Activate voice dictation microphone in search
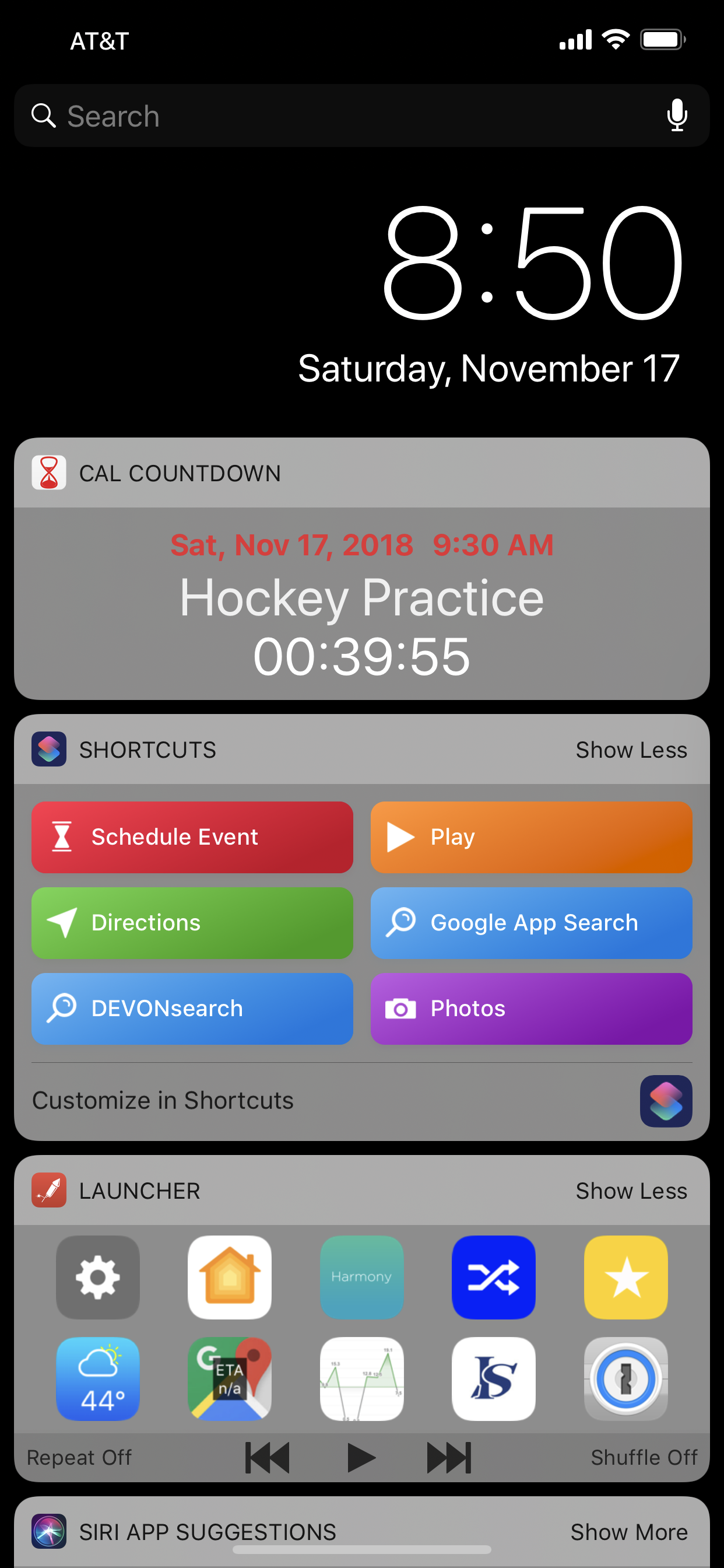Image resolution: width=724 pixels, height=1568 pixels. (677, 115)
